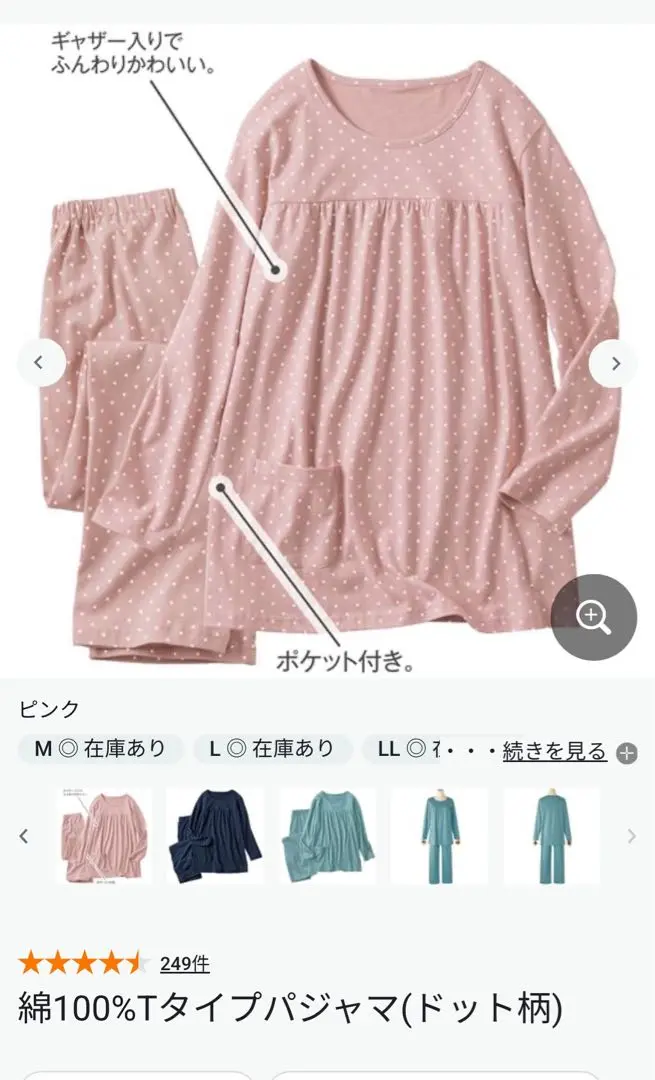Select the navy pajama thumbnail
655x1080 pixels.
(x=215, y=836)
